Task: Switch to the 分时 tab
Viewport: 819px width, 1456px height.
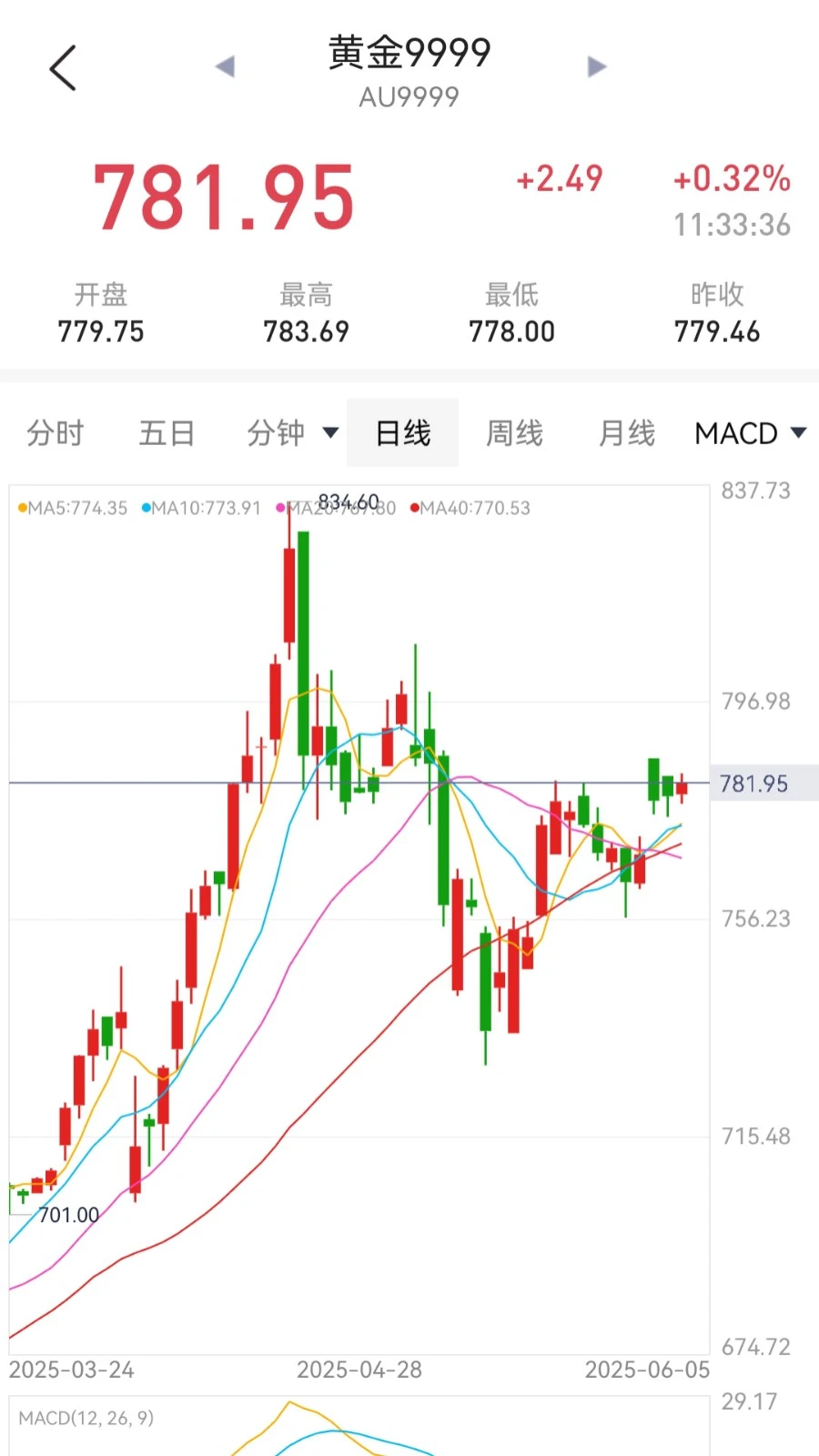Action: (x=56, y=434)
